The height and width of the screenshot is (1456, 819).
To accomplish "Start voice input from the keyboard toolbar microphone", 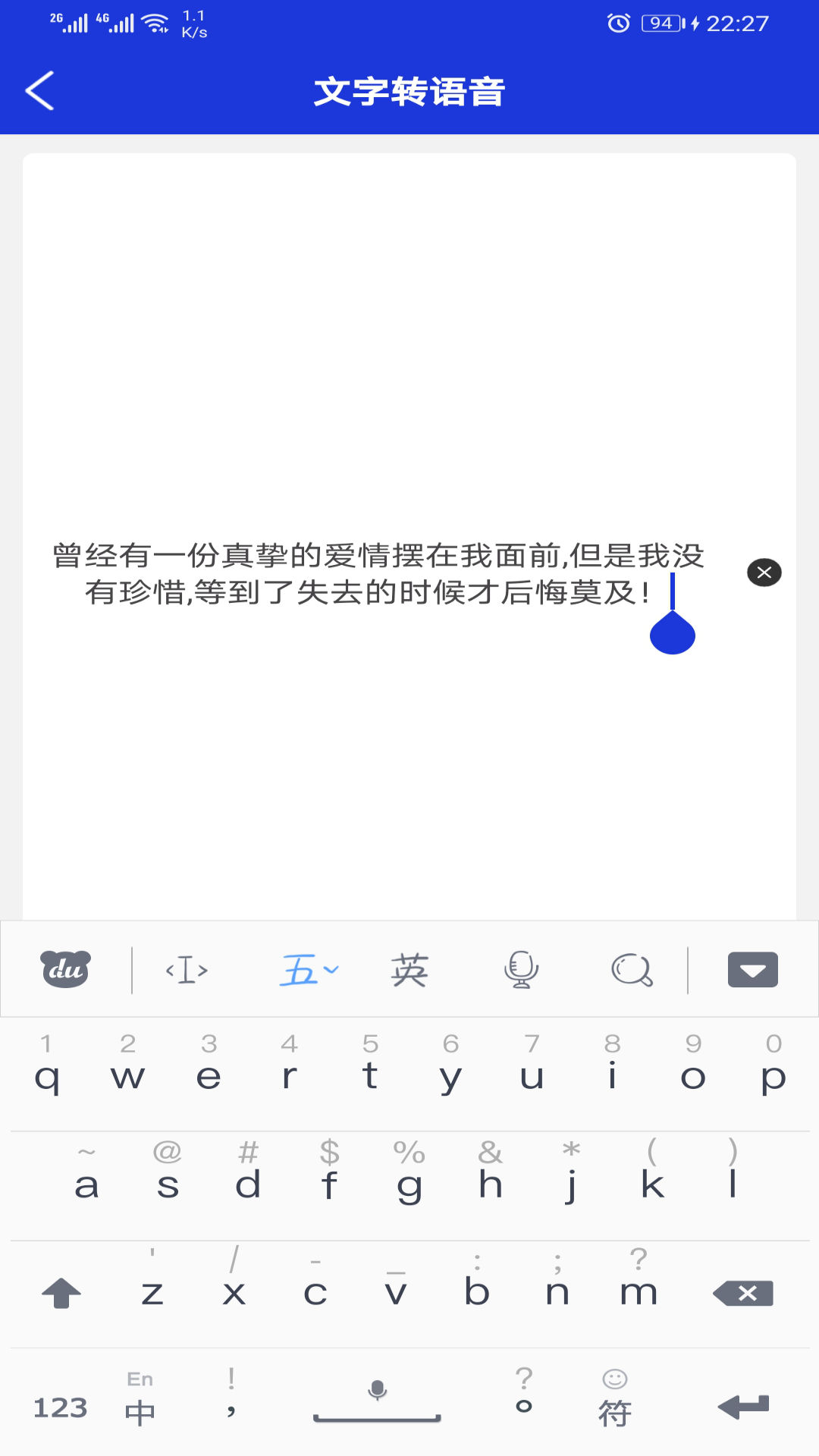I will pos(521,969).
